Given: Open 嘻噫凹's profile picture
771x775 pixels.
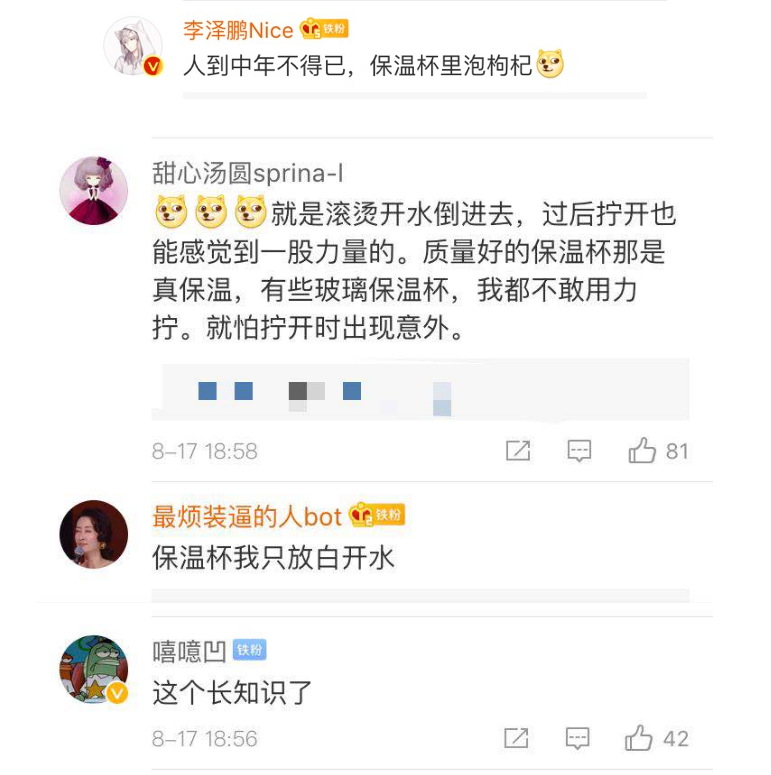Looking at the screenshot, I should pos(94,669).
